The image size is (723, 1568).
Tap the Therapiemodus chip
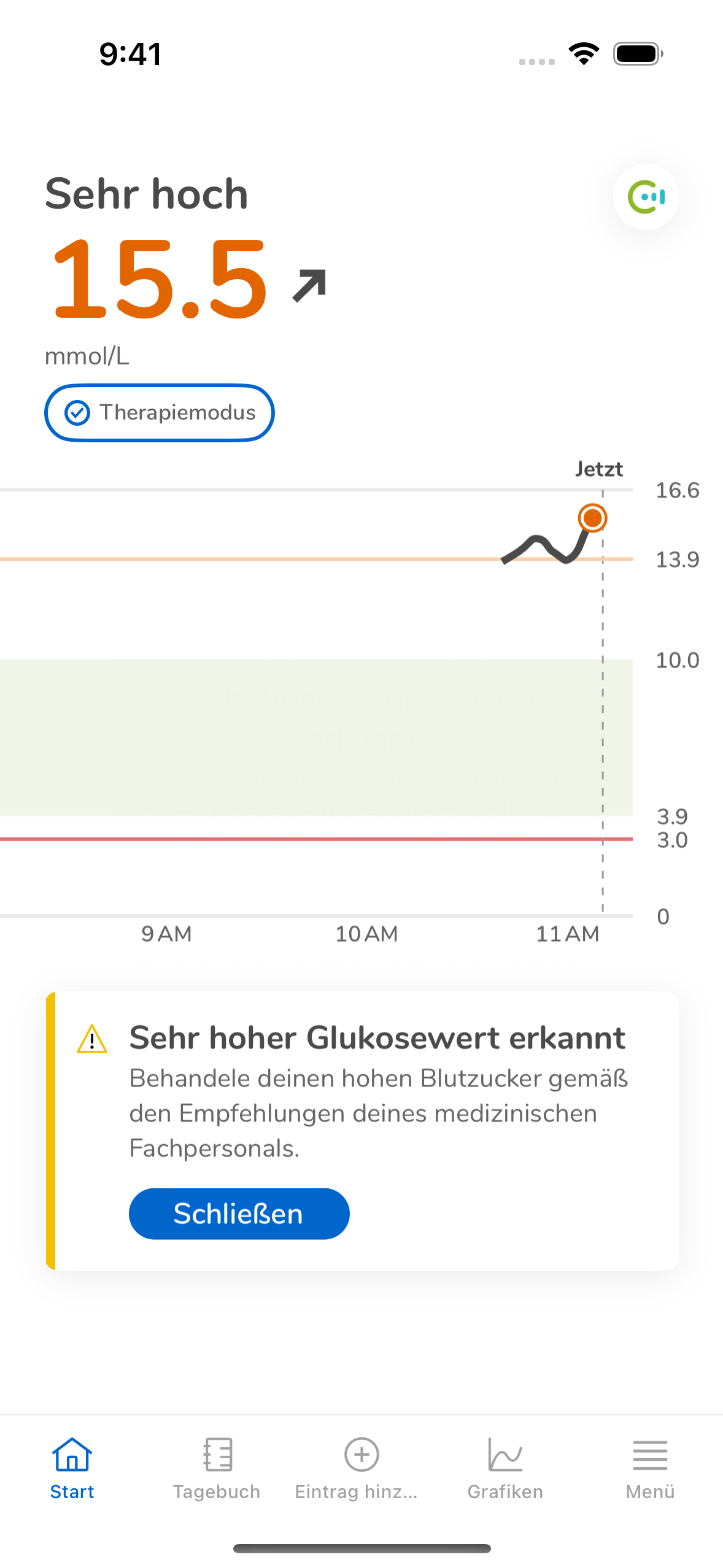point(160,413)
